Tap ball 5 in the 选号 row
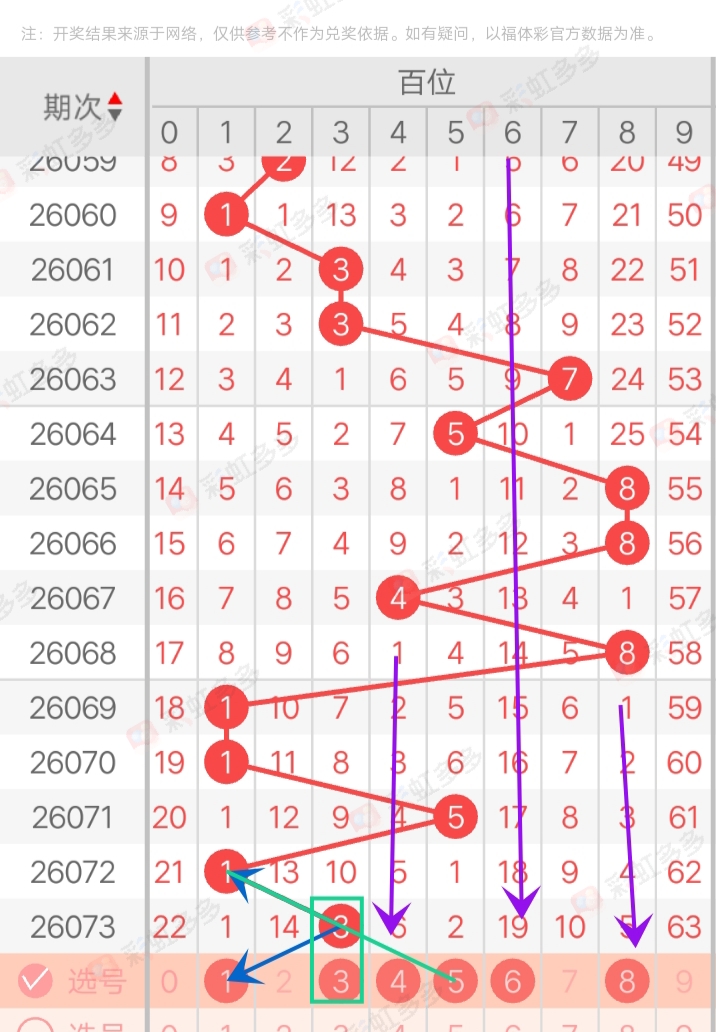Screen dimensions: 716x1032 click(x=456, y=982)
